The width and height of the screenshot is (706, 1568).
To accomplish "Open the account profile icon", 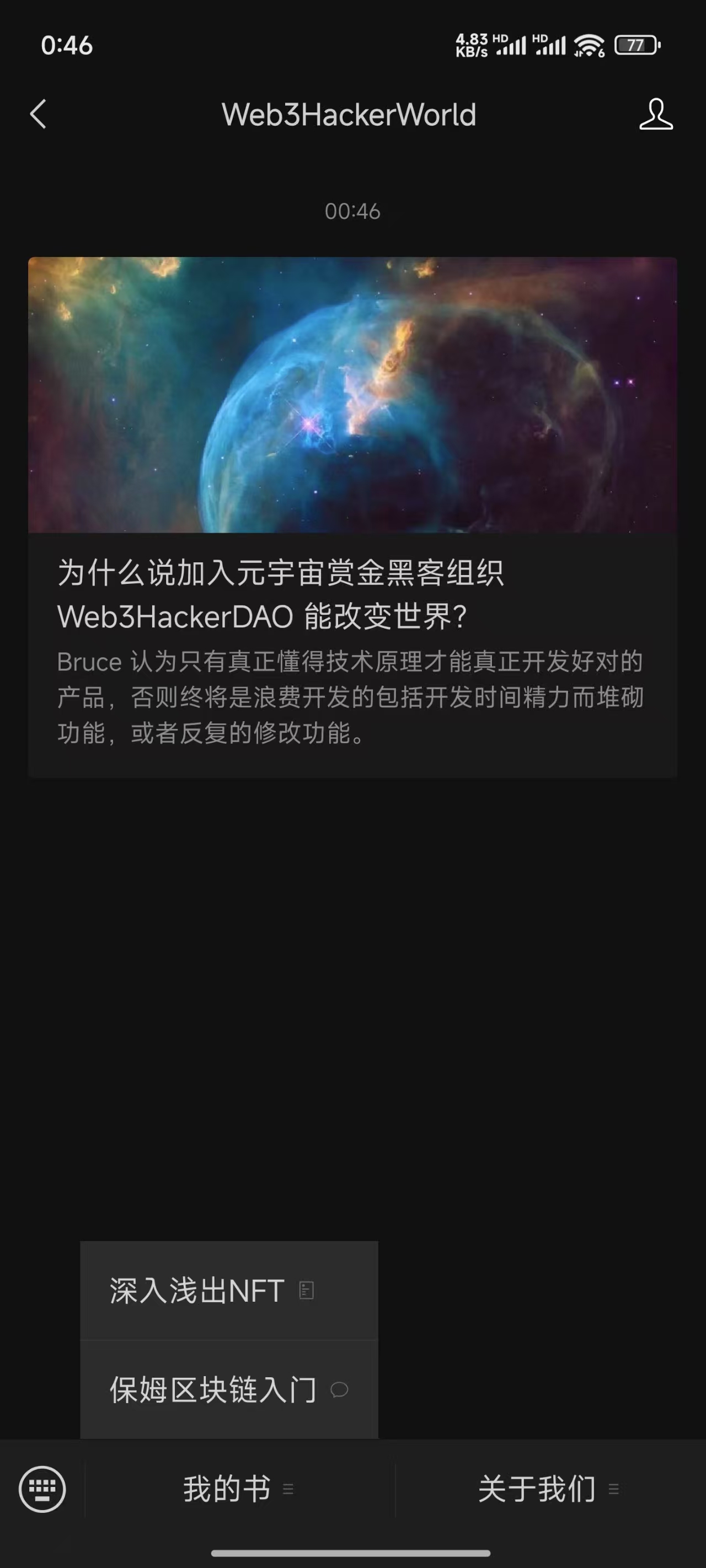I will point(656,114).
